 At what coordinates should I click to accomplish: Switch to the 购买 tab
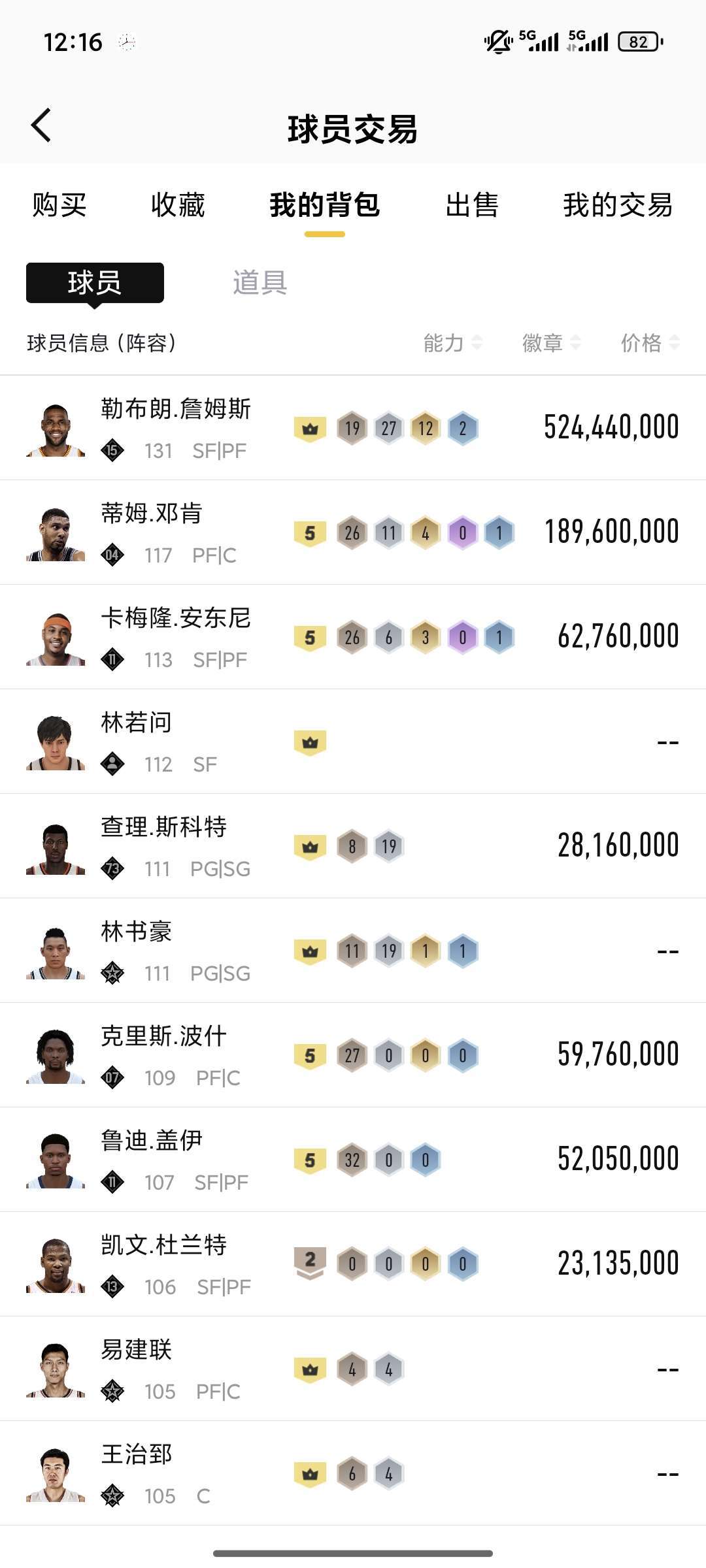[x=59, y=205]
